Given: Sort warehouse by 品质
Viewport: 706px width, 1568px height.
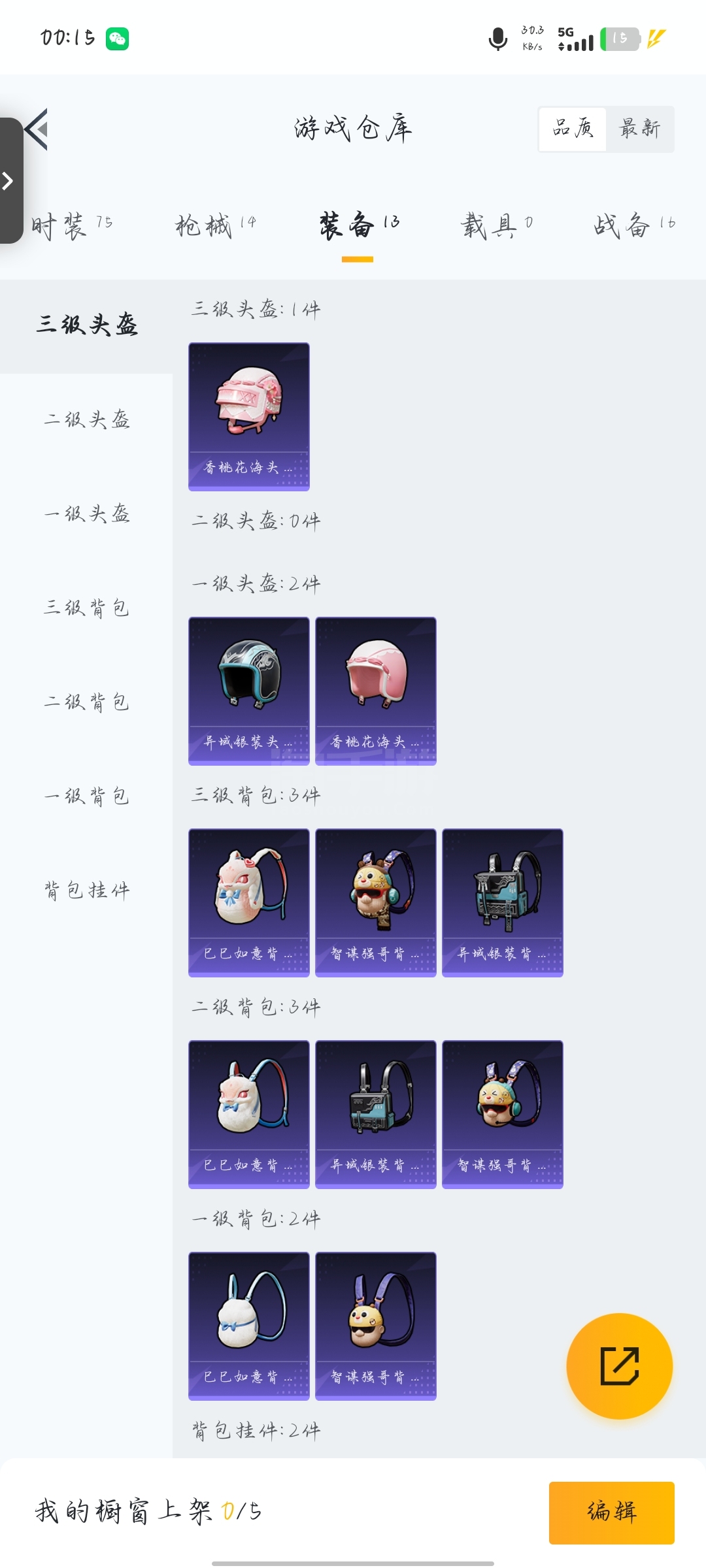Looking at the screenshot, I should point(573,129).
